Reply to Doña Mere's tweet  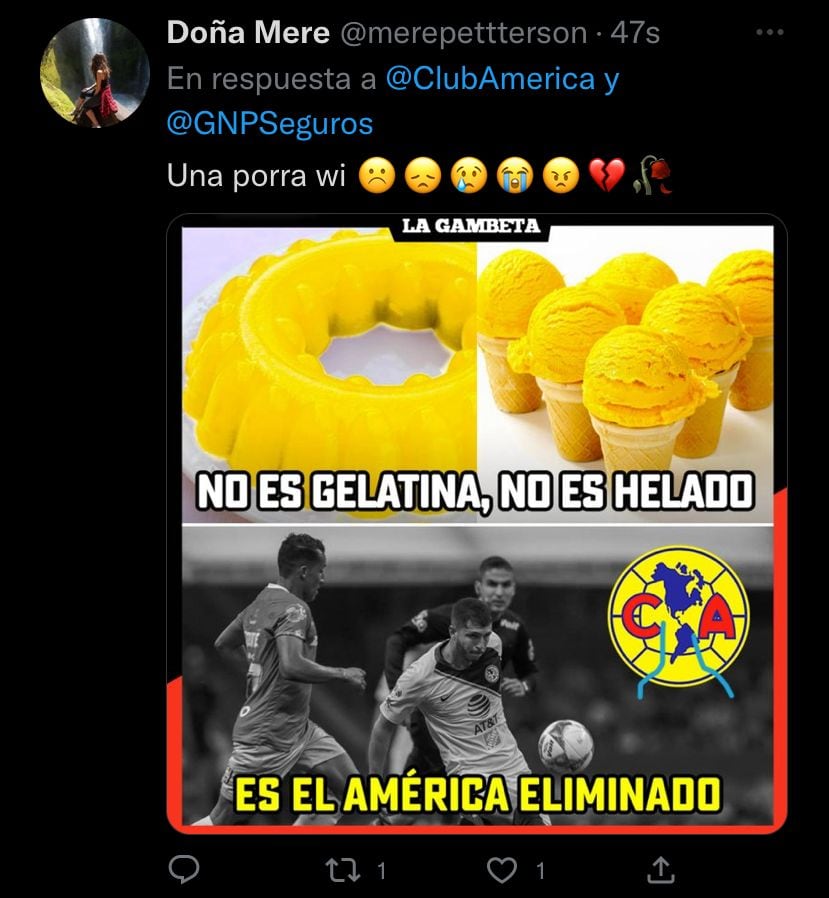tap(183, 870)
